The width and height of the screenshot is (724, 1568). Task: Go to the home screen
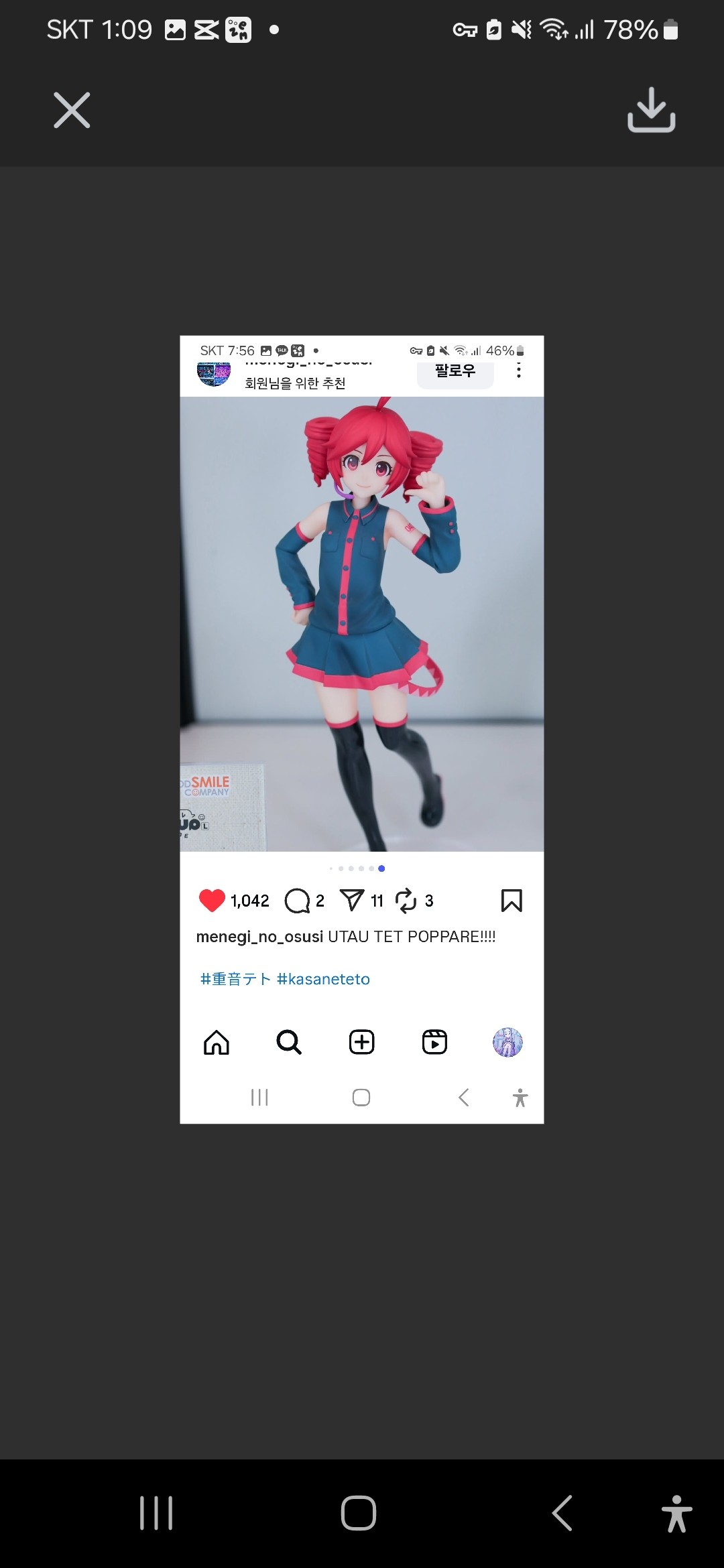359,1513
